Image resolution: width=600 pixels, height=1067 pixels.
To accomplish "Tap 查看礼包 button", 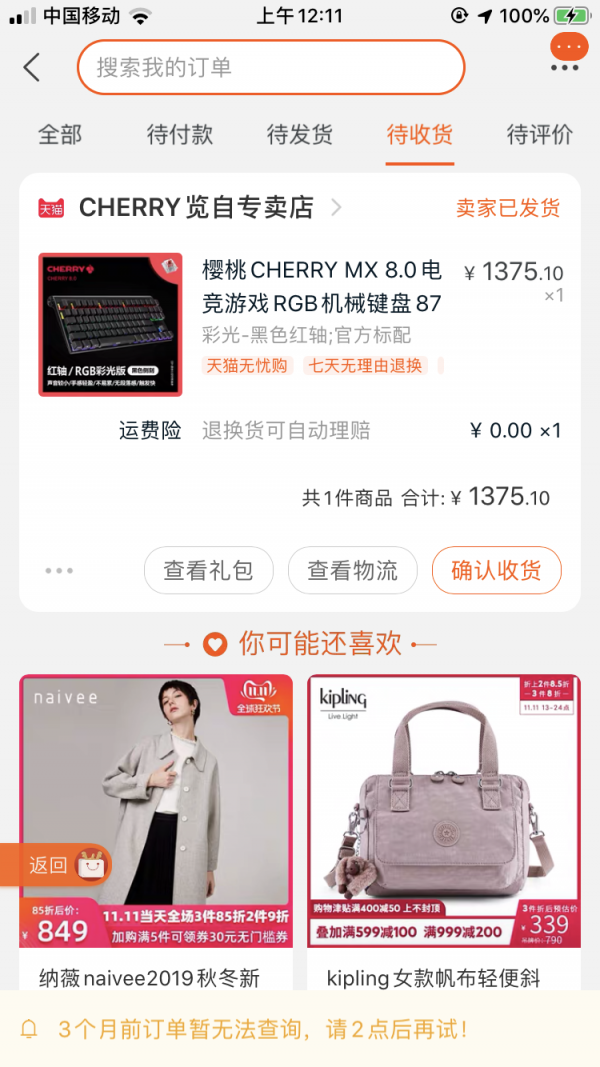I will click(x=208, y=570).
